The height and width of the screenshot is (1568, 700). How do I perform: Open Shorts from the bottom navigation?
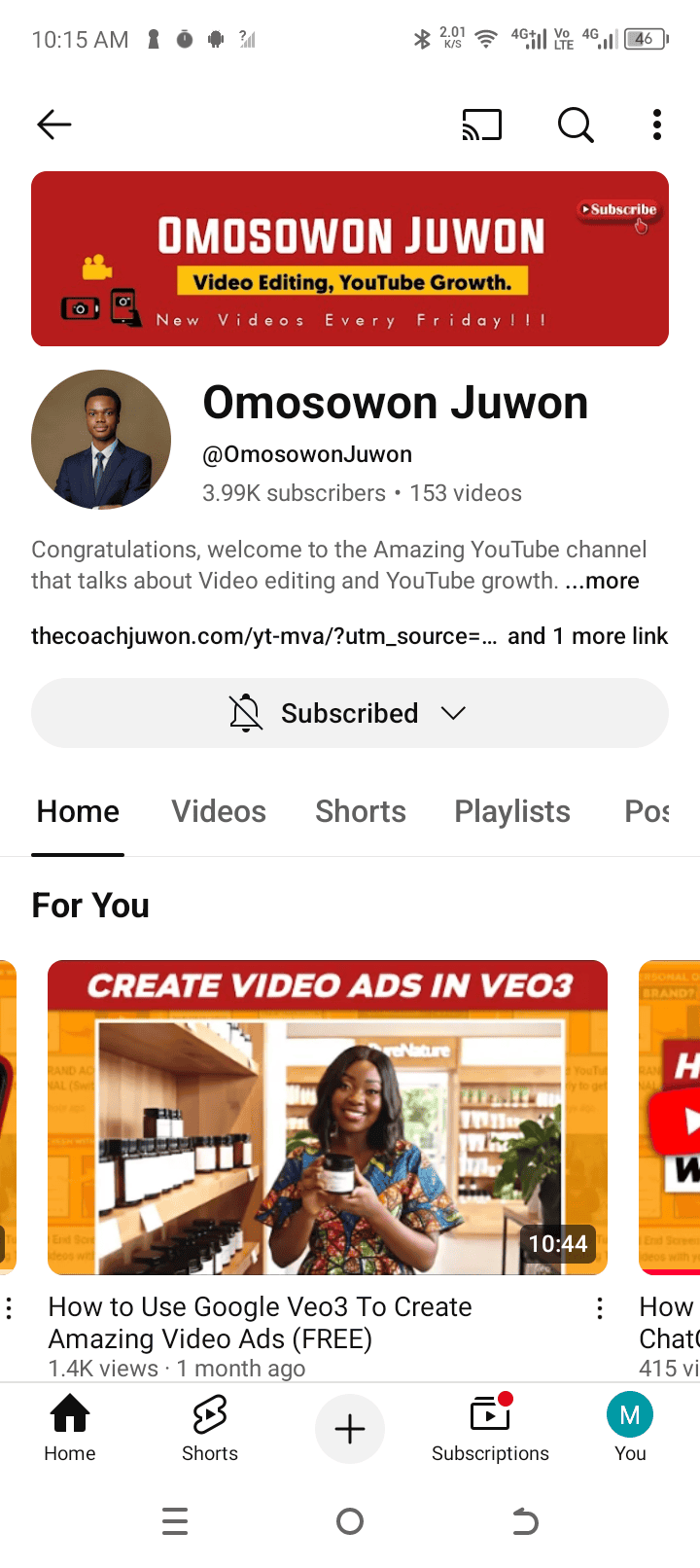coord(210,1428)
